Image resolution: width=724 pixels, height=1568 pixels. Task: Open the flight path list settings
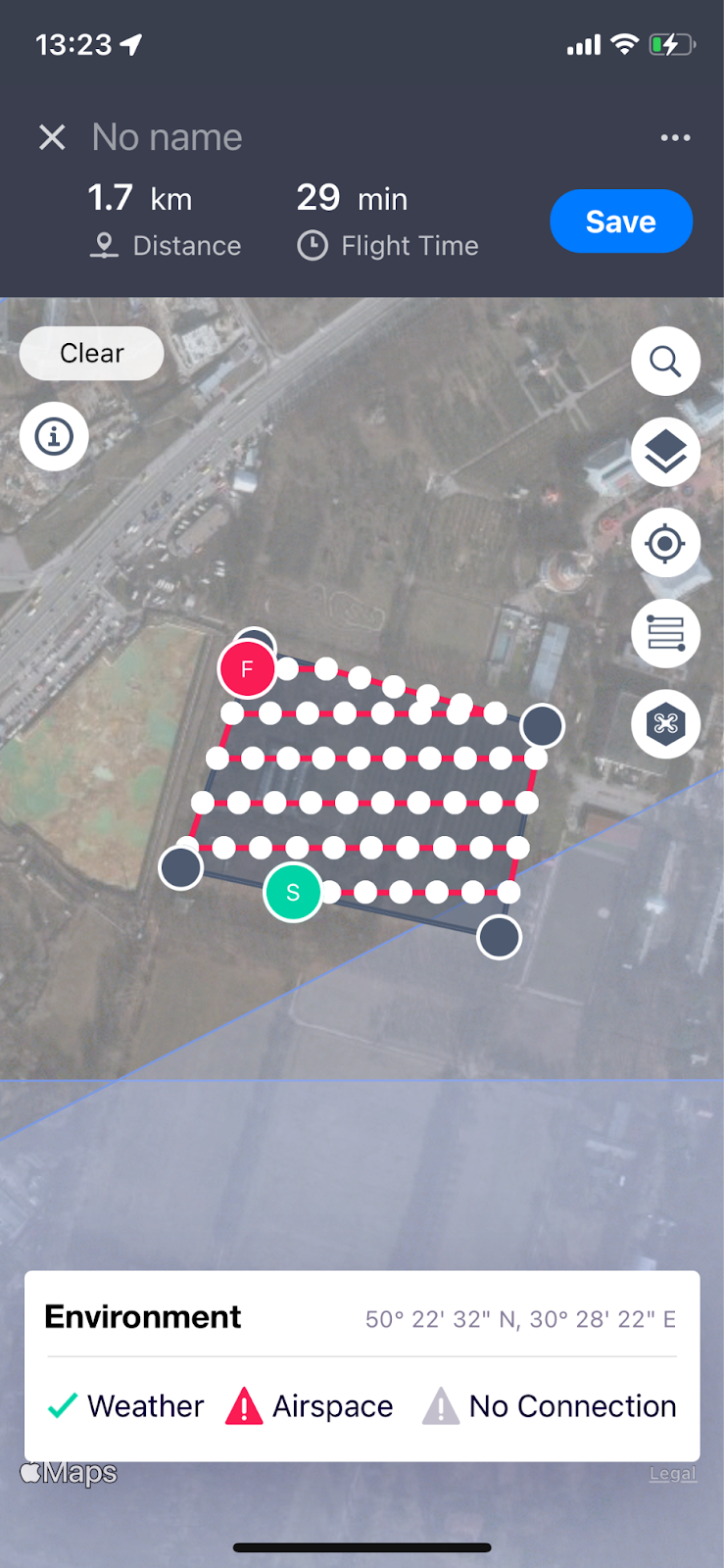point(665,633)
